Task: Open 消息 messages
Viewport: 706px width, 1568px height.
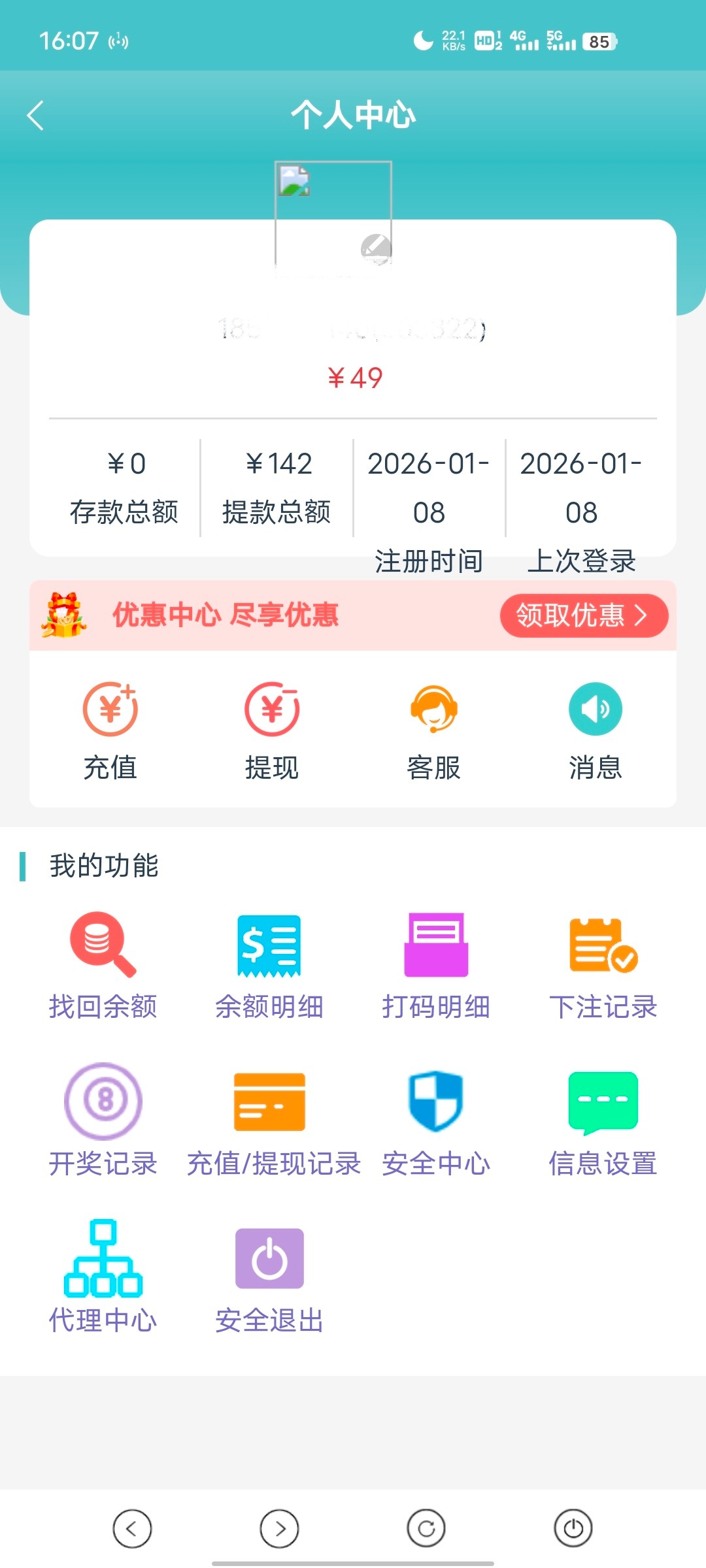Action: click(595, 730)
